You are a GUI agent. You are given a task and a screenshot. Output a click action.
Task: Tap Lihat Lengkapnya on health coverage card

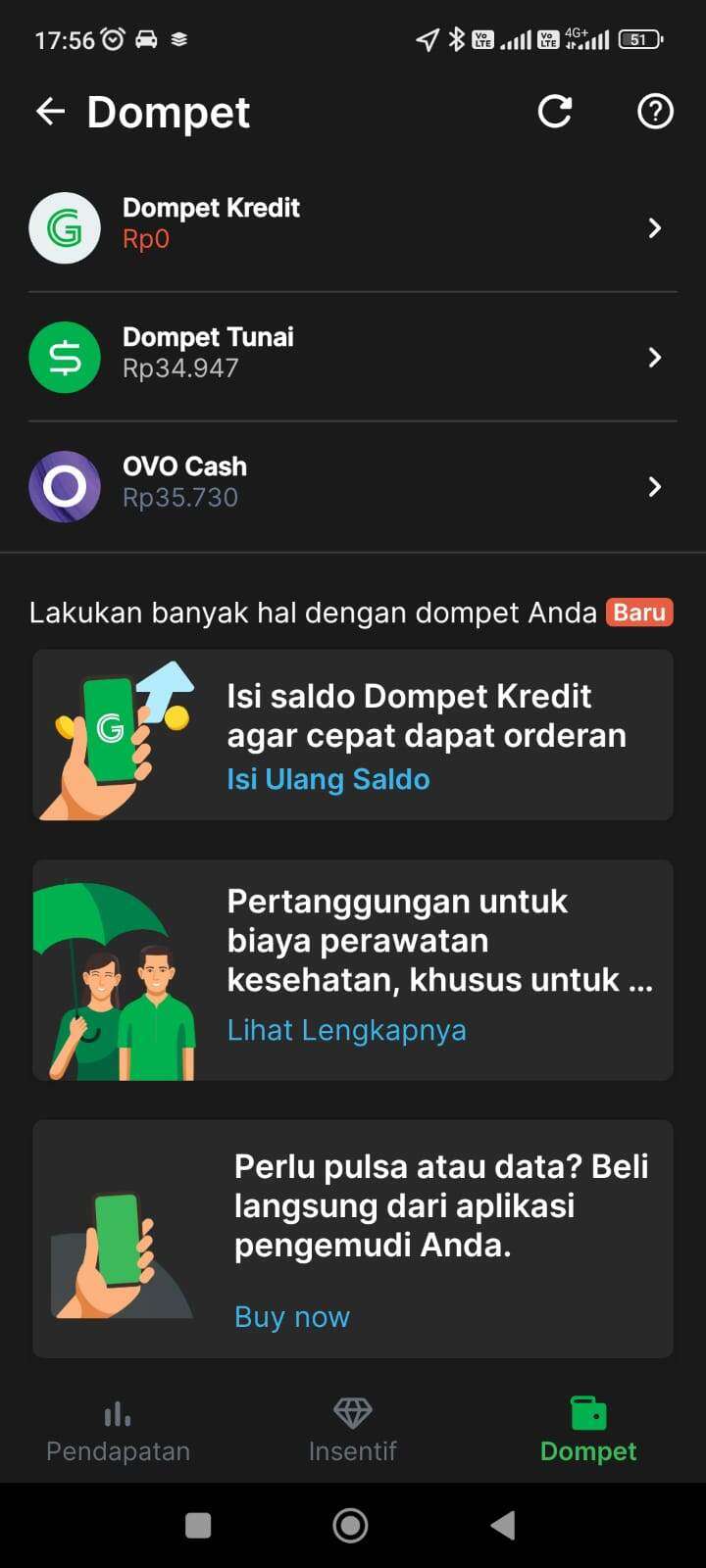tap(346, 1030)
